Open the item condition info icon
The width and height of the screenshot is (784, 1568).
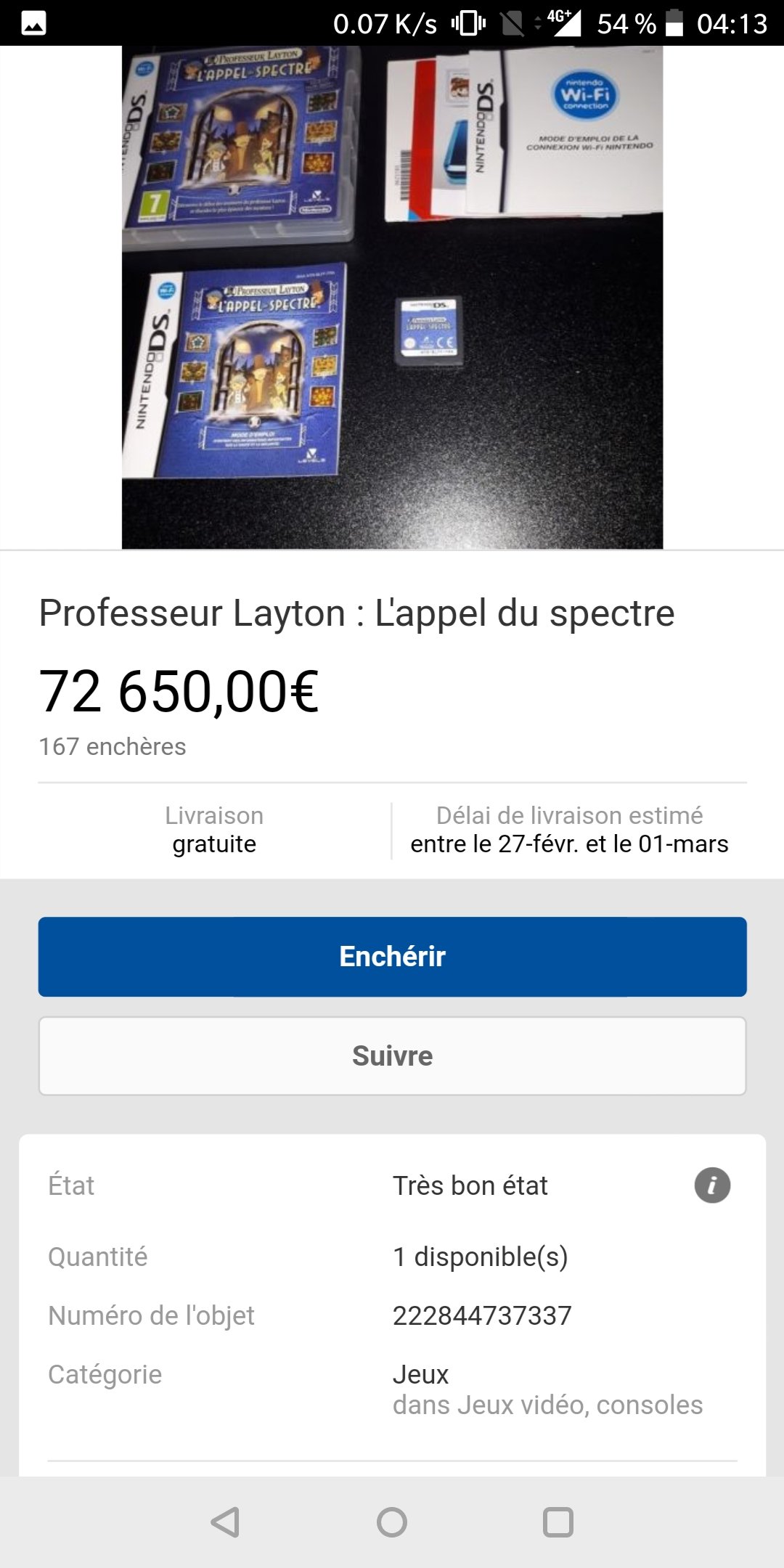[x=712, y=1185]
